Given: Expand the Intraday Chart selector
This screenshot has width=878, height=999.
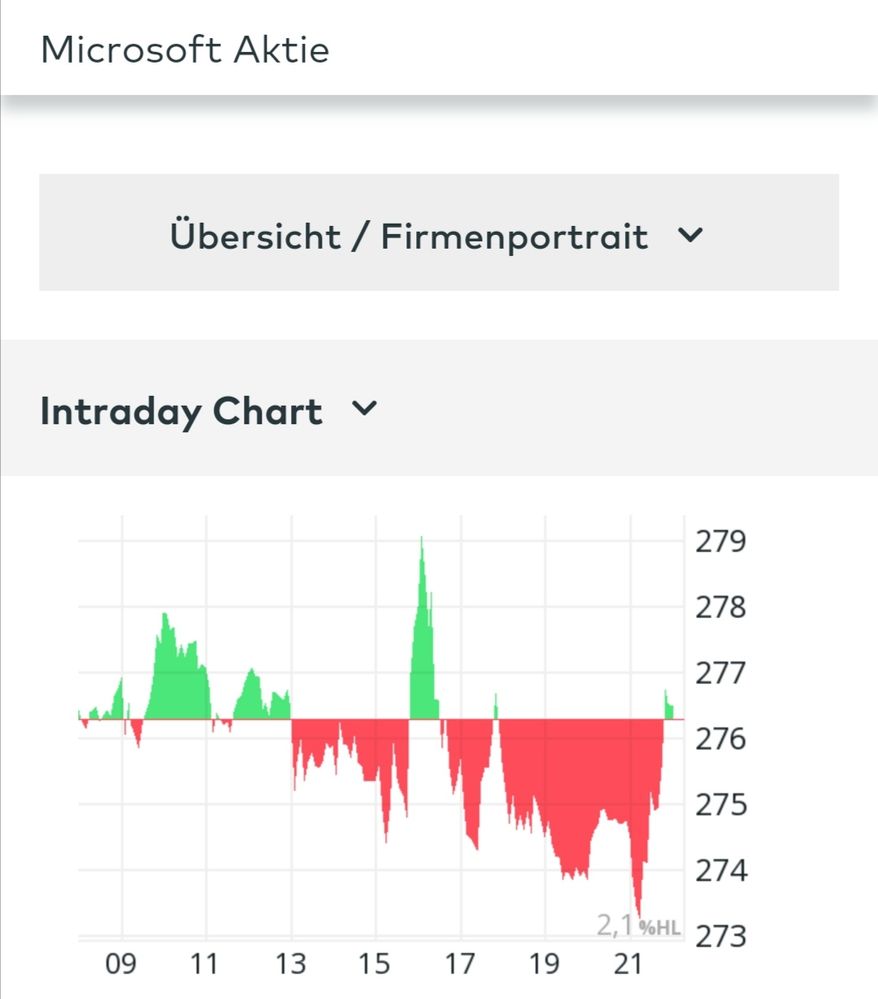Looking at the screenshot, I should click(x=210, y=411).
